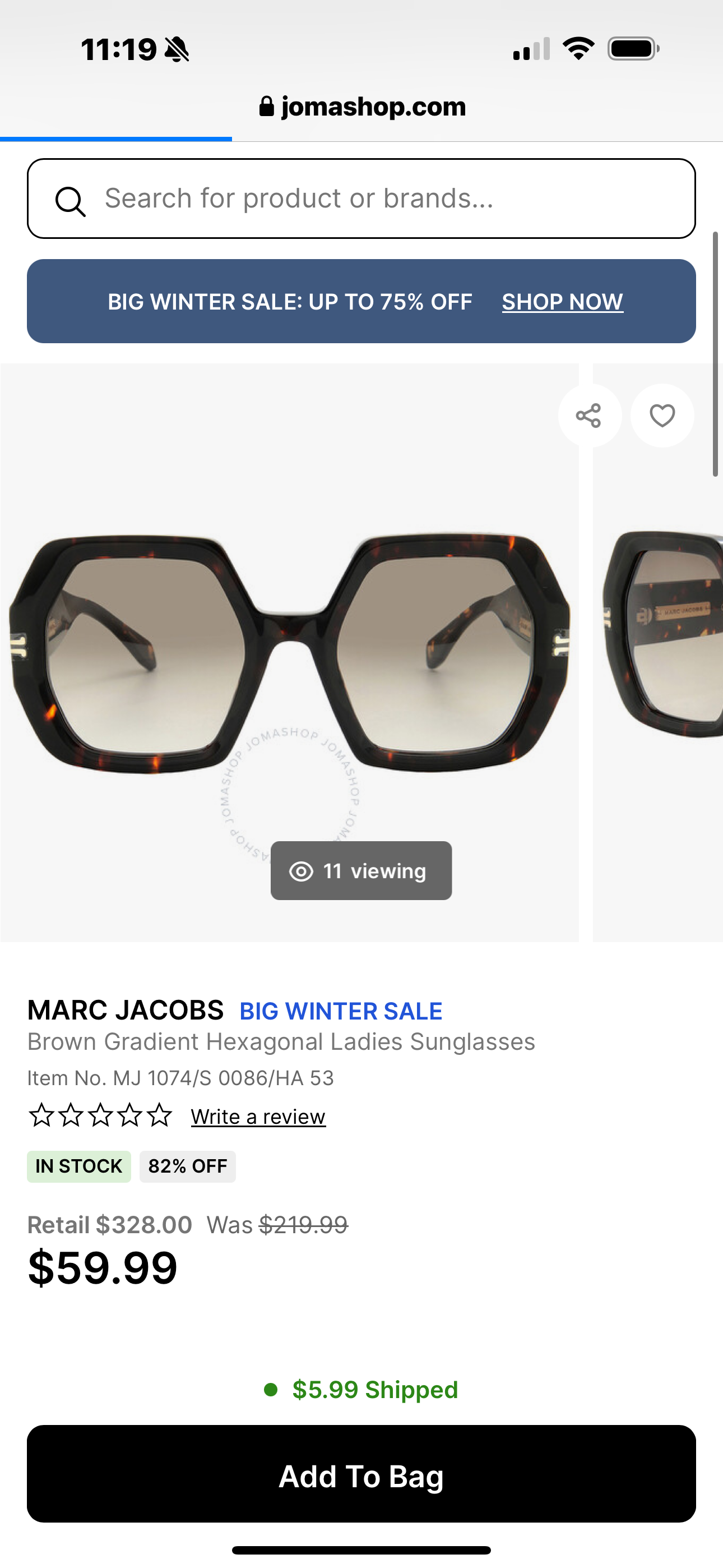723x1568 pixels.
Task: Tap the empty star rating row
Action: pyautogui.click(x=100, y=1116)
